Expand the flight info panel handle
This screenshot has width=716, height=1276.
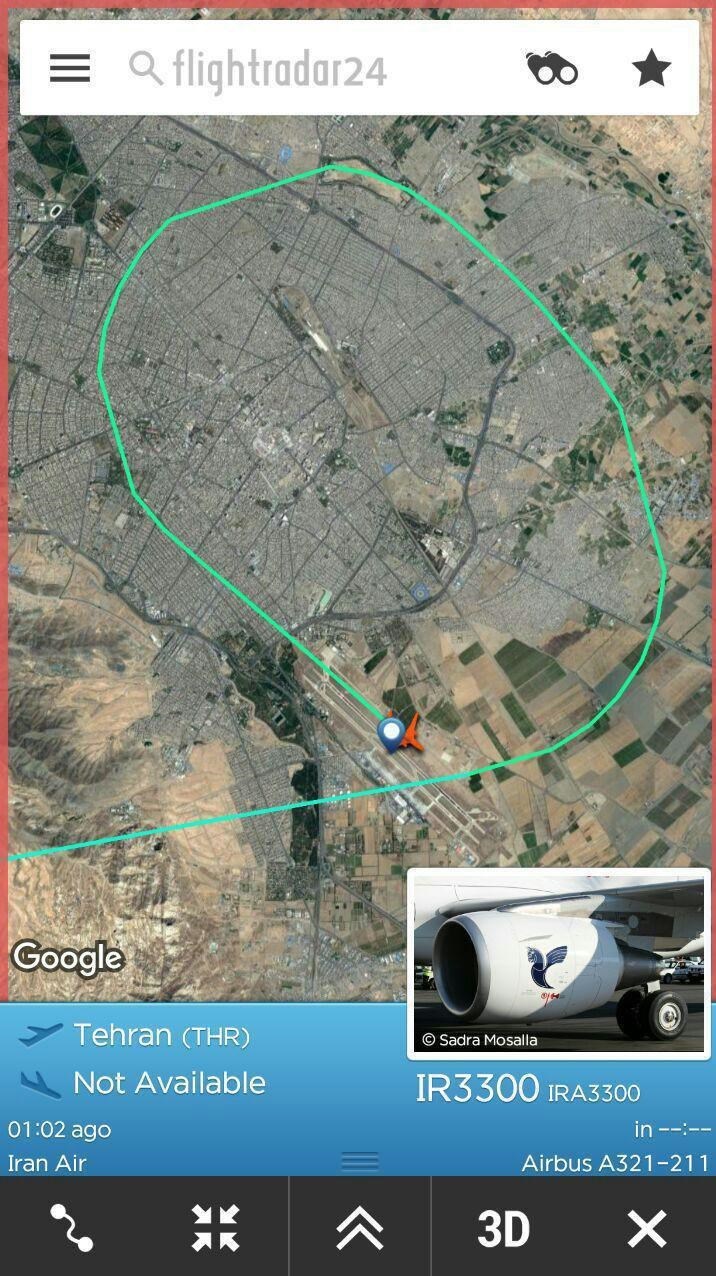point(360,1161)
